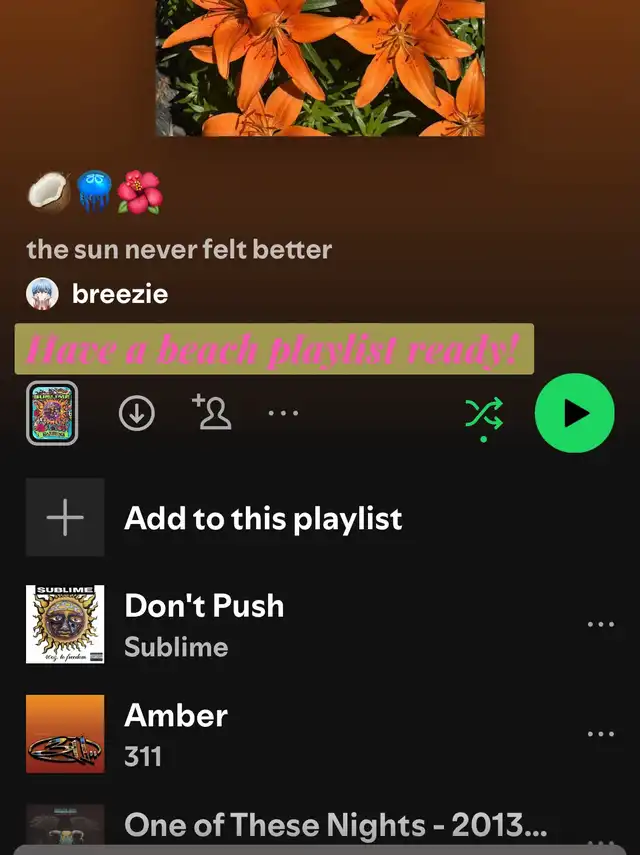Open more options for Don't Push

tap(601, 625)
